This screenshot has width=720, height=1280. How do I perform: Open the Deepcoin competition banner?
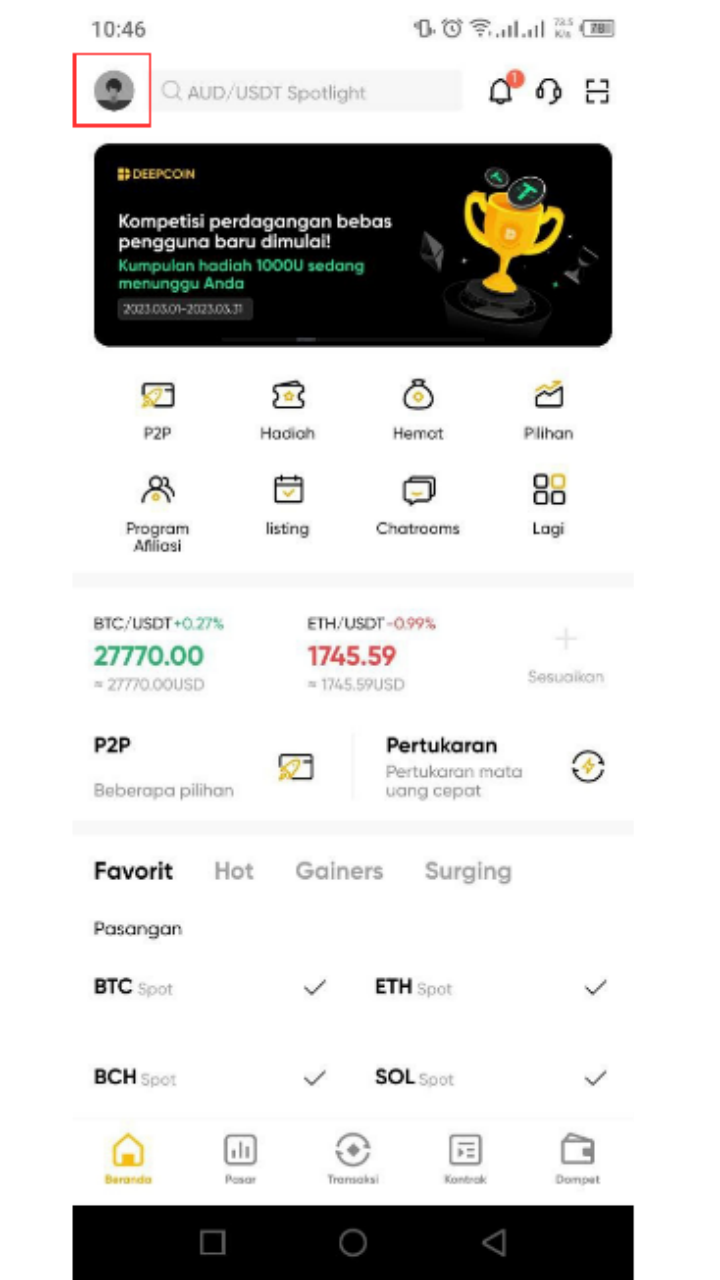click(352, 245)
